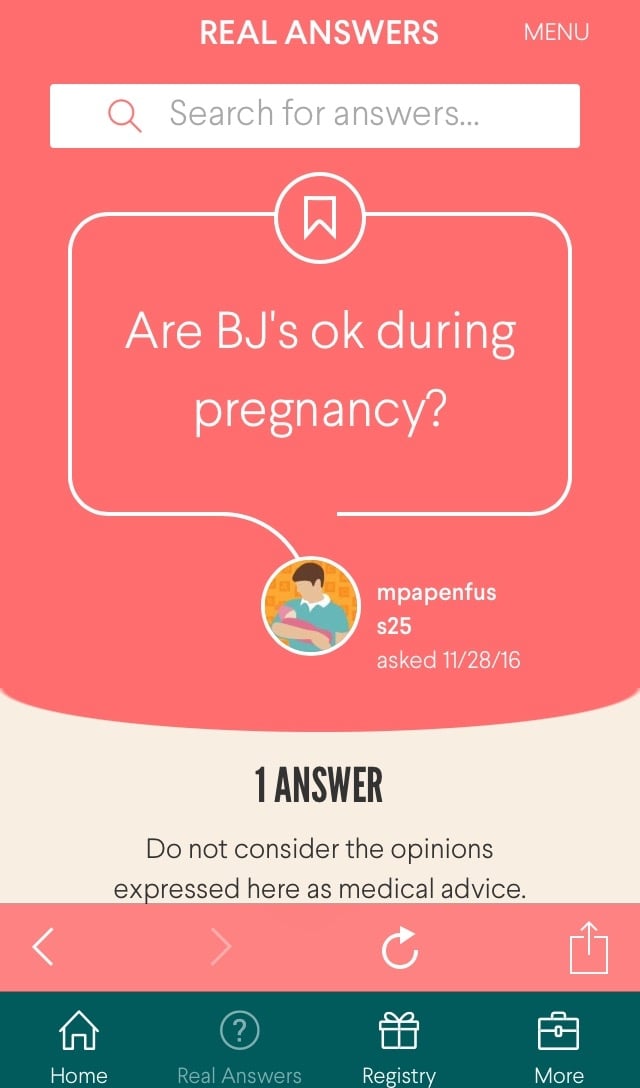Open mpapenfus's profile avatar
The width and height of the screenshot is (640, 1088).
tap(310, 606)
